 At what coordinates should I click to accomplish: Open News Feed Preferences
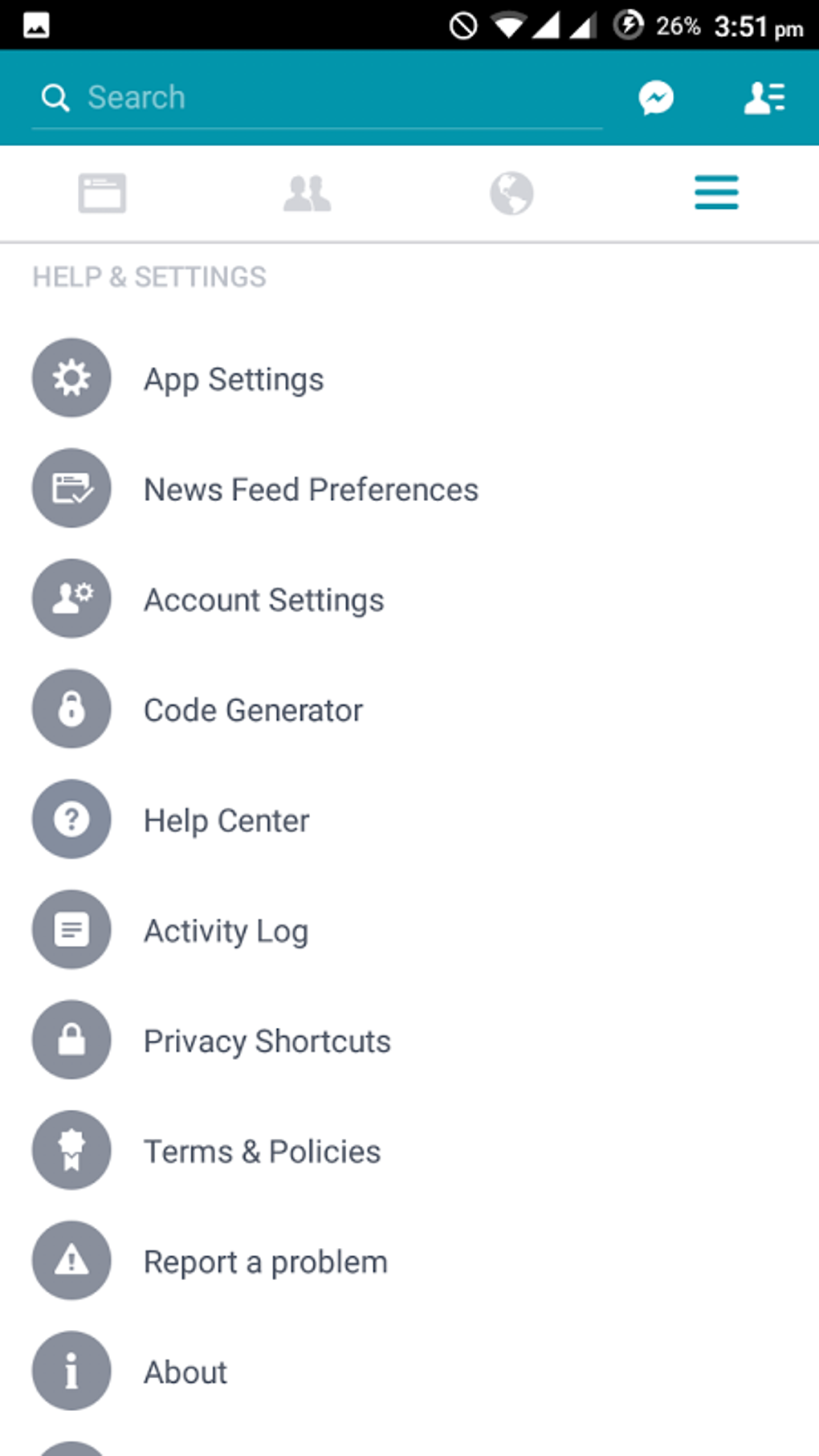(x=311, y=489)
